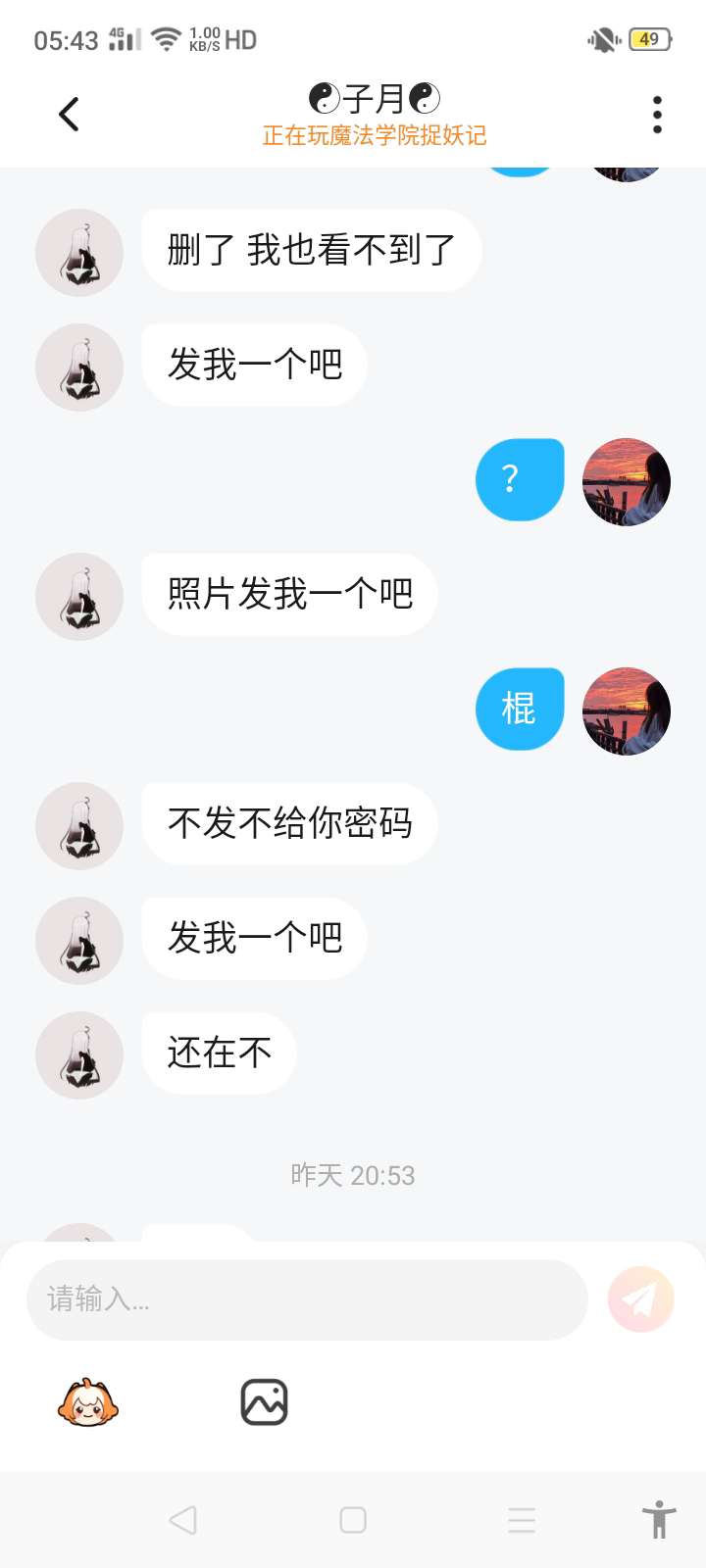Screen dimensions: 706x1568
Task: Send the message with the paper plane
Action: pos(640,1299)
